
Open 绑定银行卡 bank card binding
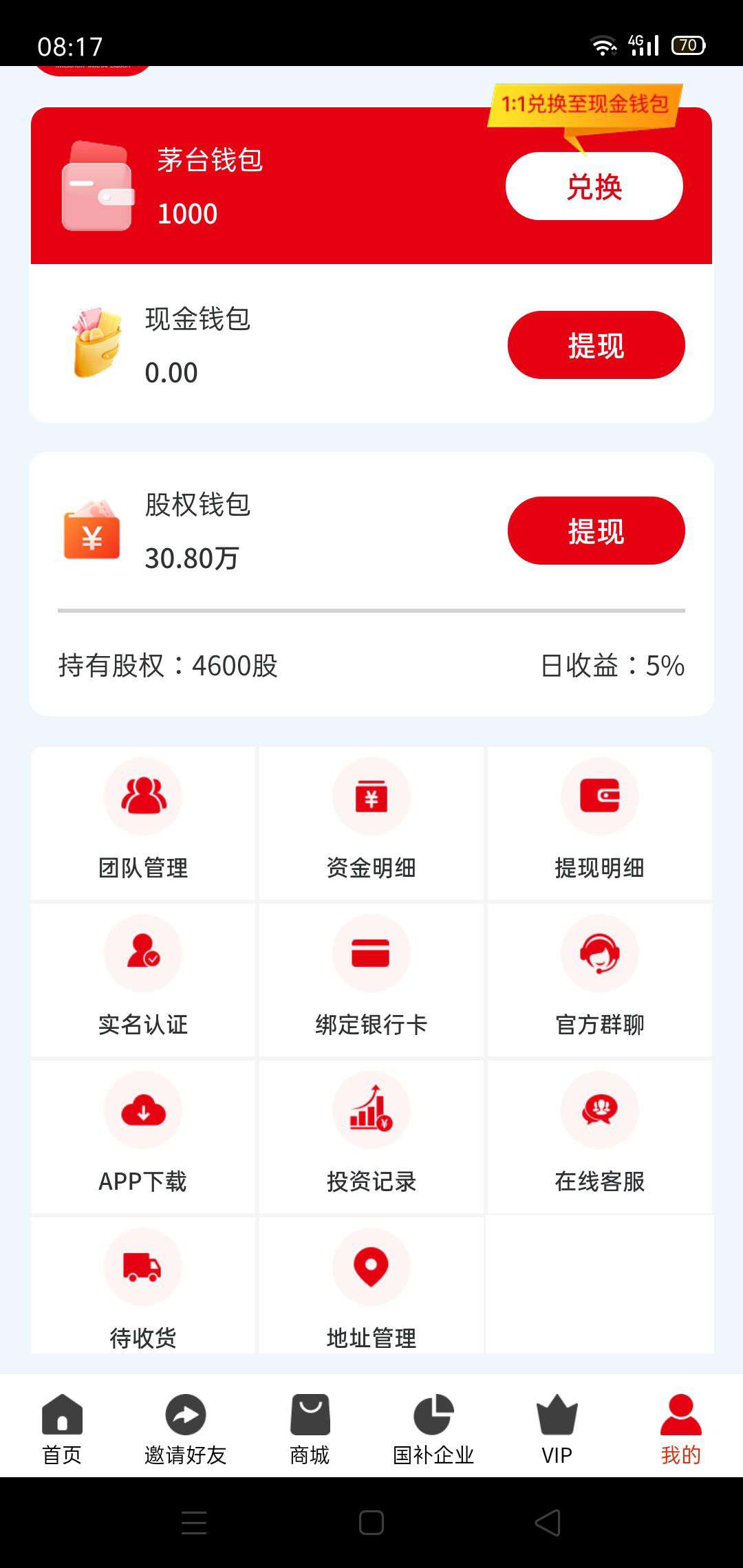371,983
